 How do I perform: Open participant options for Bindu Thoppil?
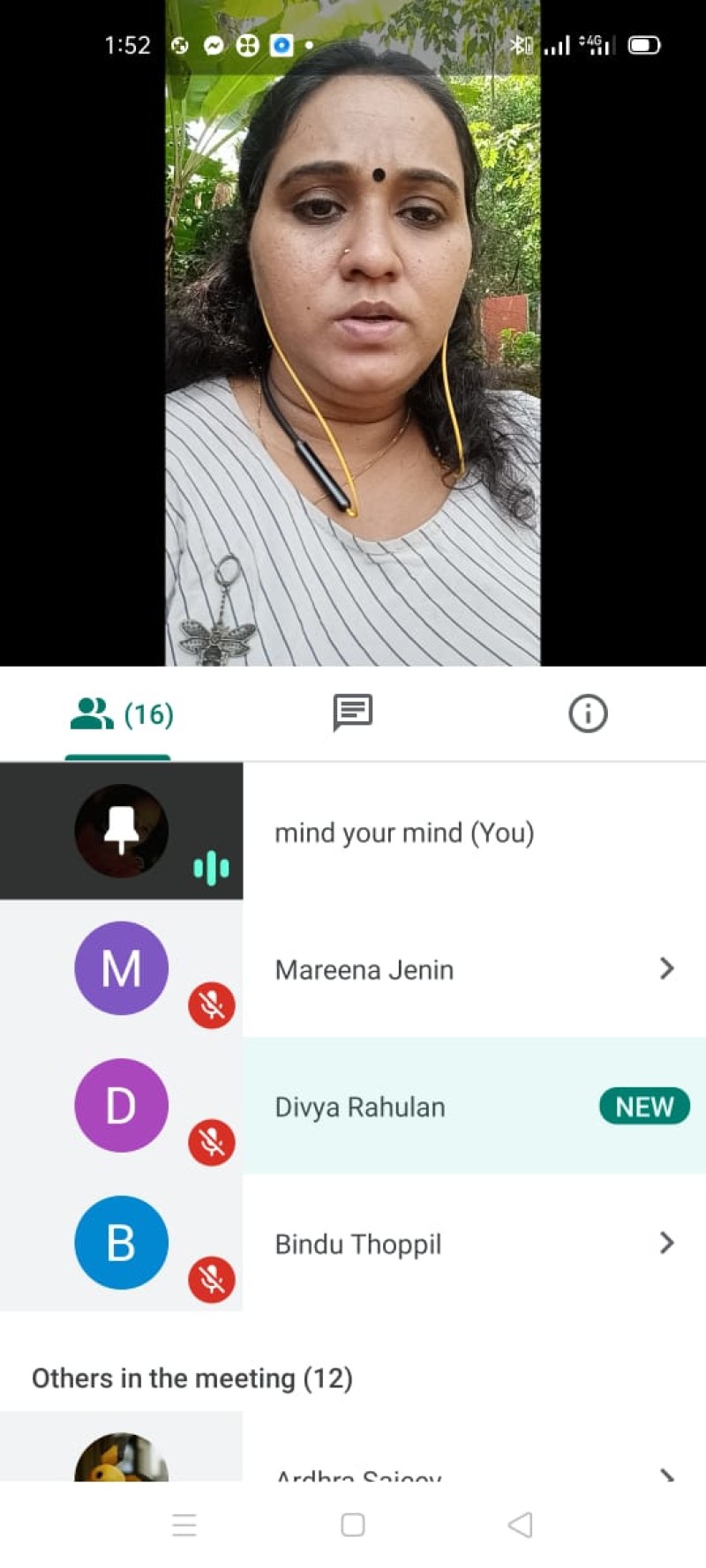(666, 1243)
